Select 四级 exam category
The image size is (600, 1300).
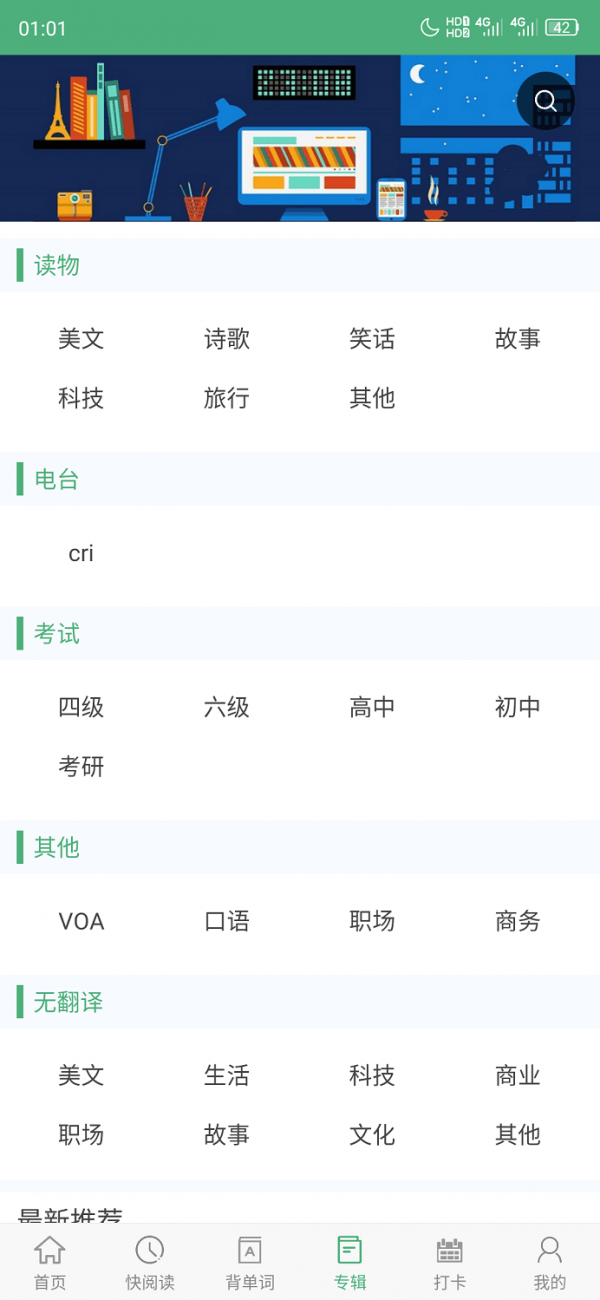(81, 707)
